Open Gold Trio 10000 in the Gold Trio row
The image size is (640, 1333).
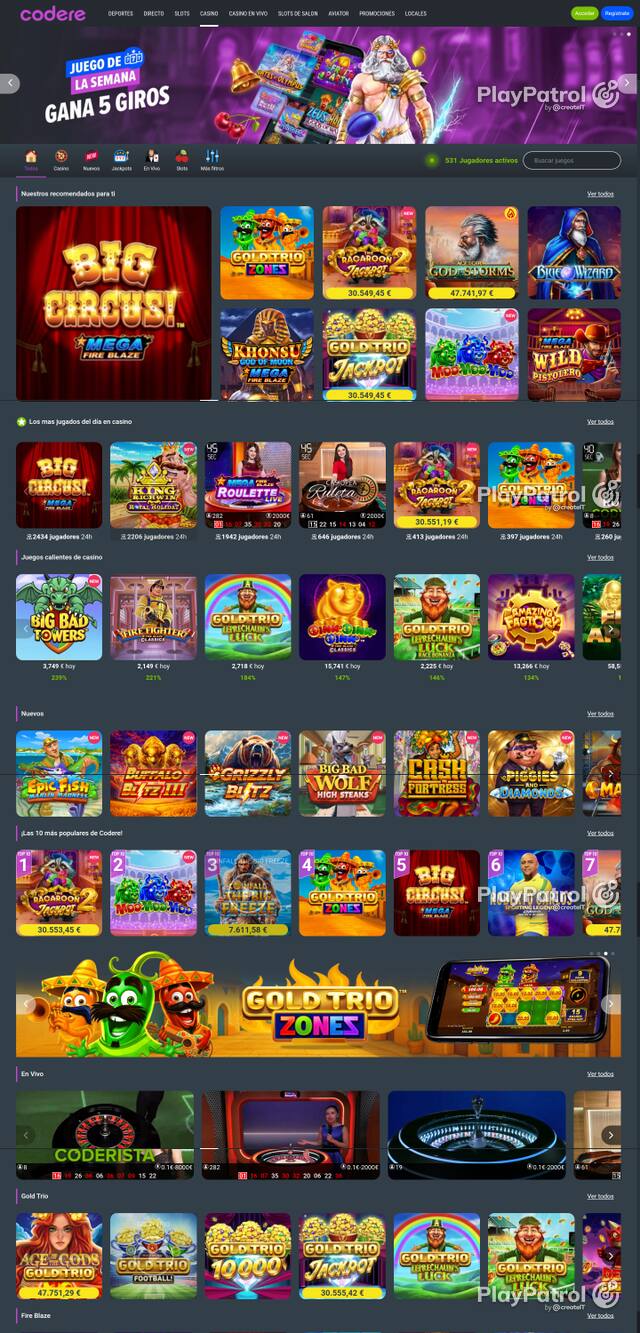tap(248, 1256)
